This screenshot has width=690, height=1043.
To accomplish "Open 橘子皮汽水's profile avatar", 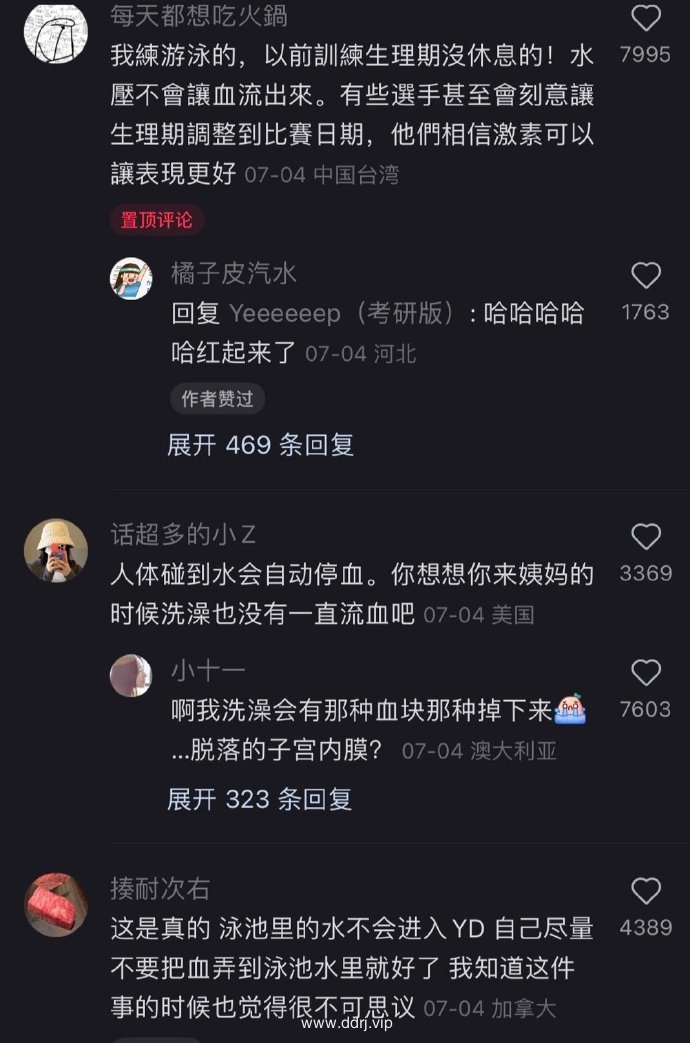I will pyautogui.click(x=131, y=278).
